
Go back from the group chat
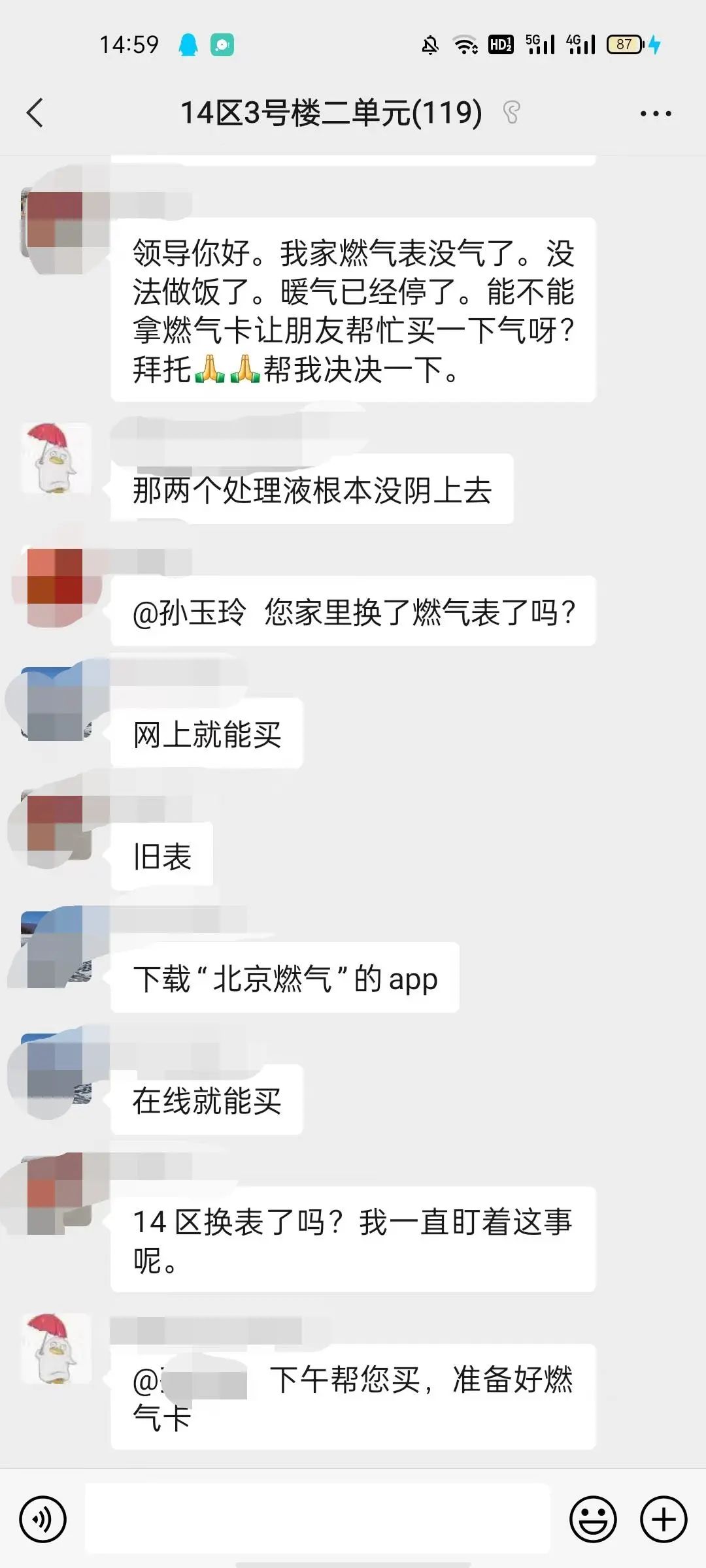(x=35, y=112)
